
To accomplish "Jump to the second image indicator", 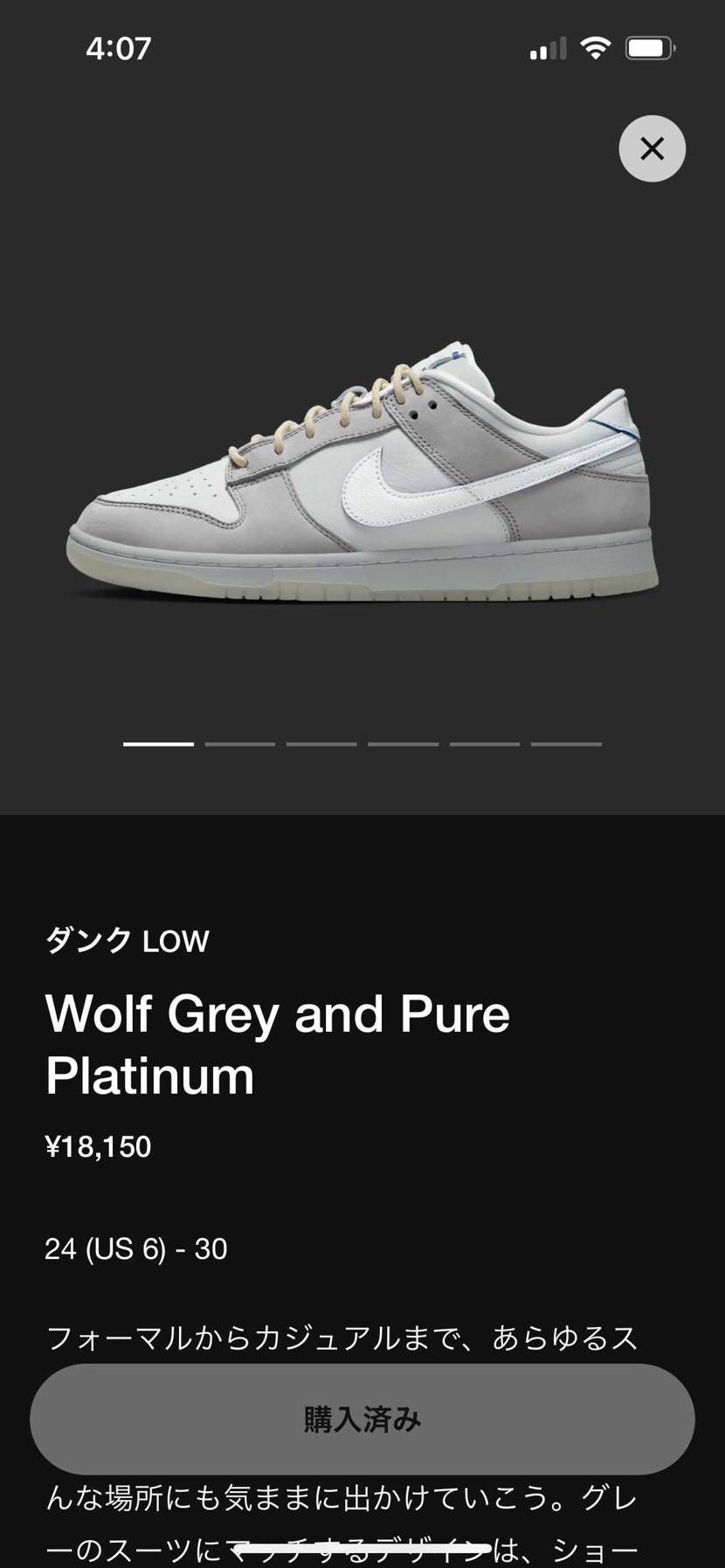I will (x=240, y=744).
